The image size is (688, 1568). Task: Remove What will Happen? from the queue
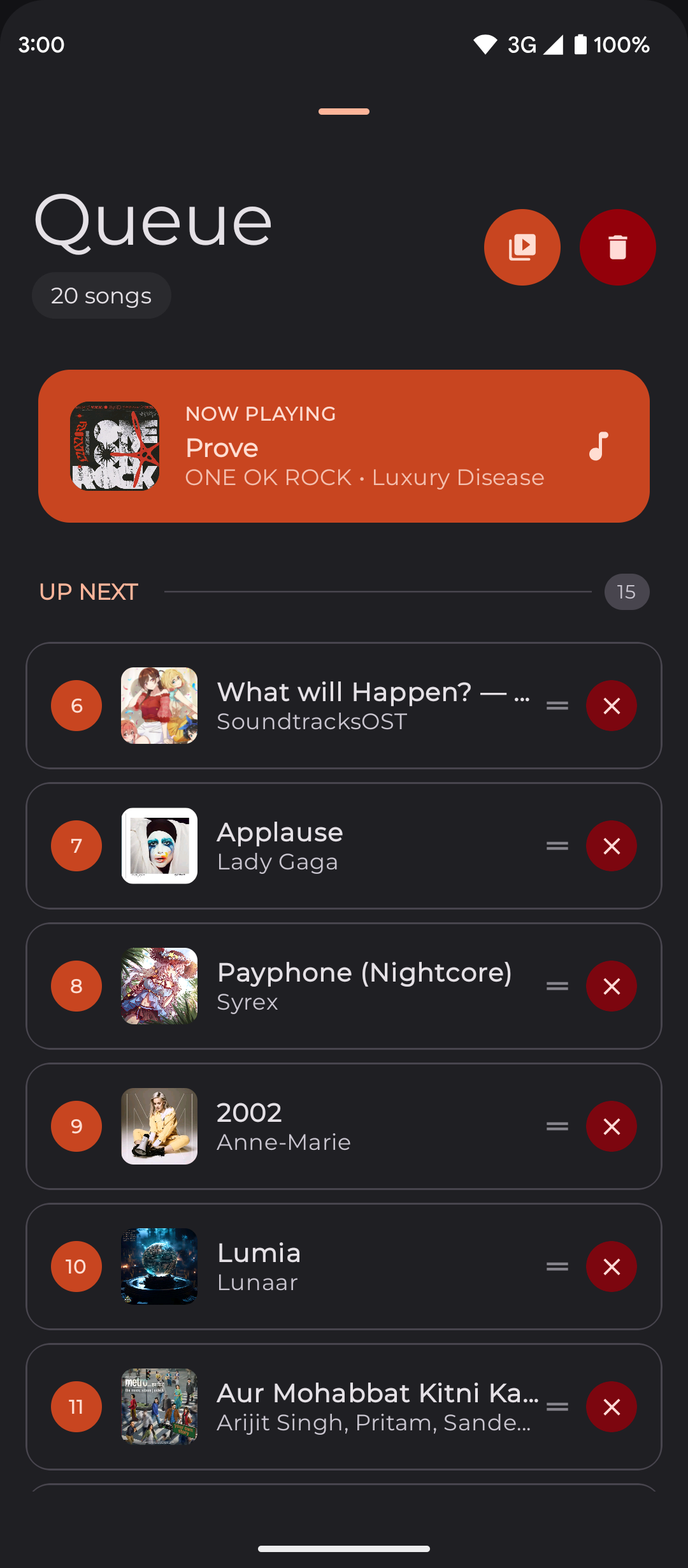tap(611, 706)
